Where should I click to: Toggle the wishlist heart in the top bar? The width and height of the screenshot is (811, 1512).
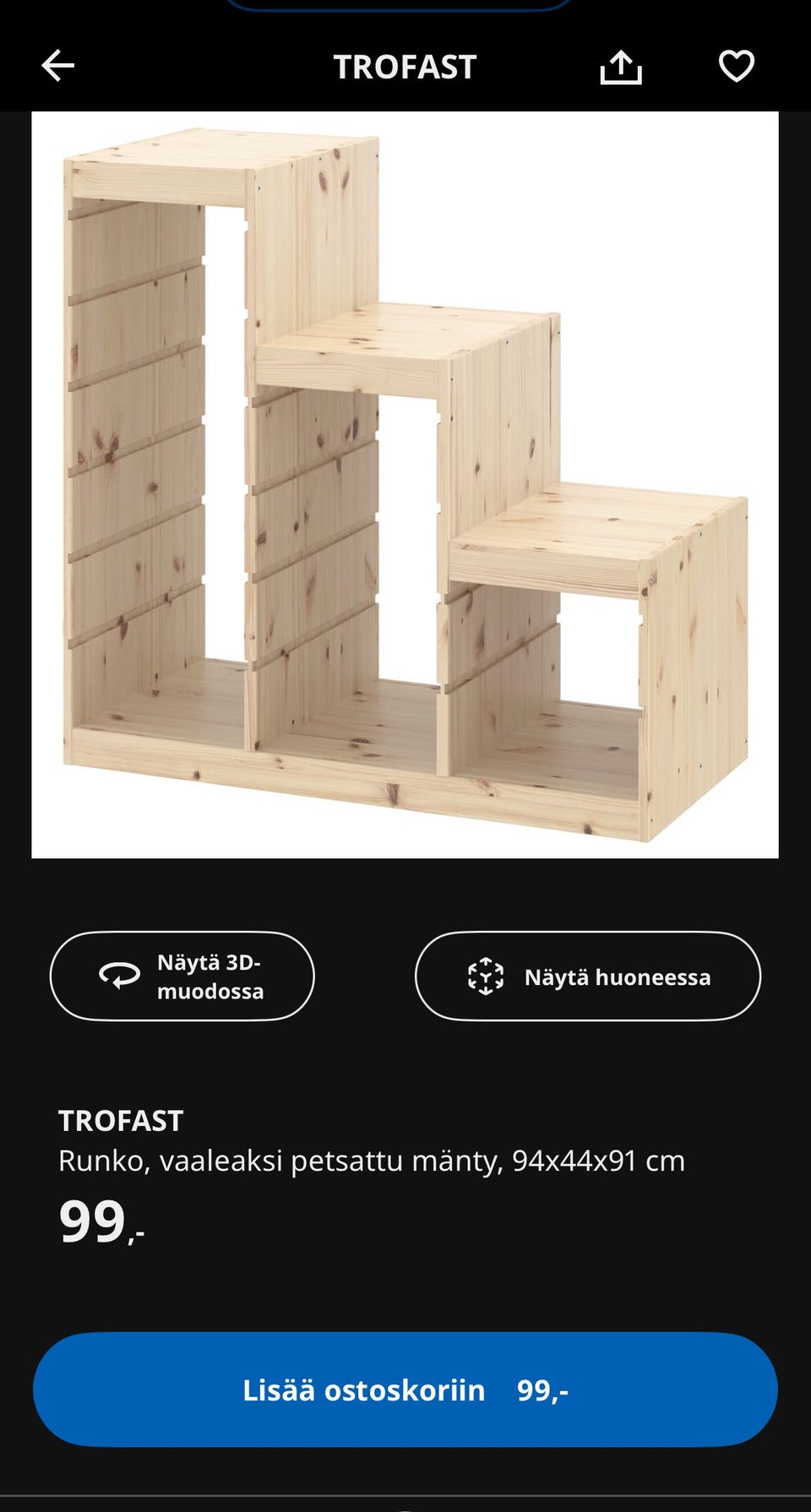click(738, 66)
